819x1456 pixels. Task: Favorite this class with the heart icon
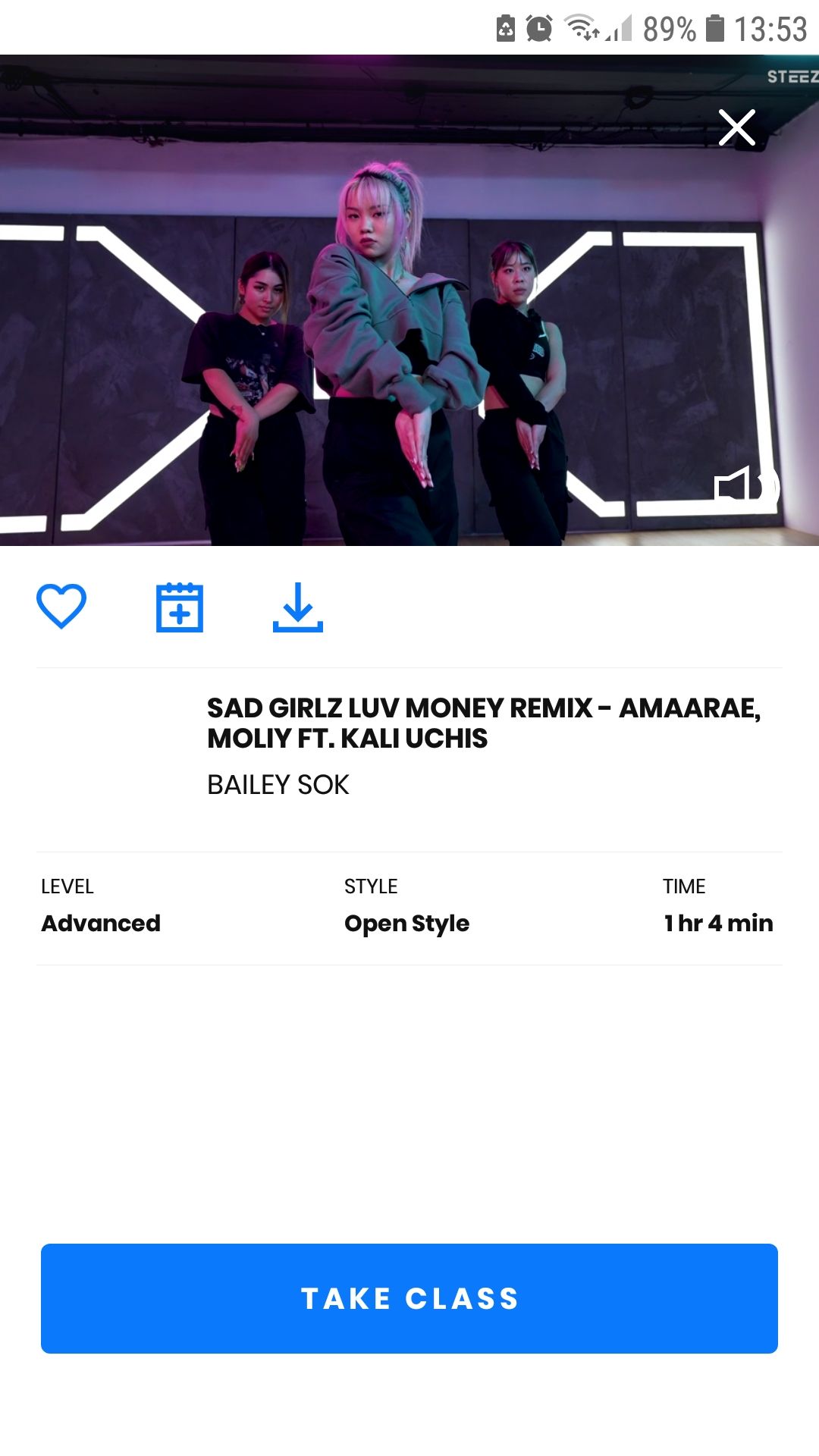pyautogui.click(x=61, y=606)
